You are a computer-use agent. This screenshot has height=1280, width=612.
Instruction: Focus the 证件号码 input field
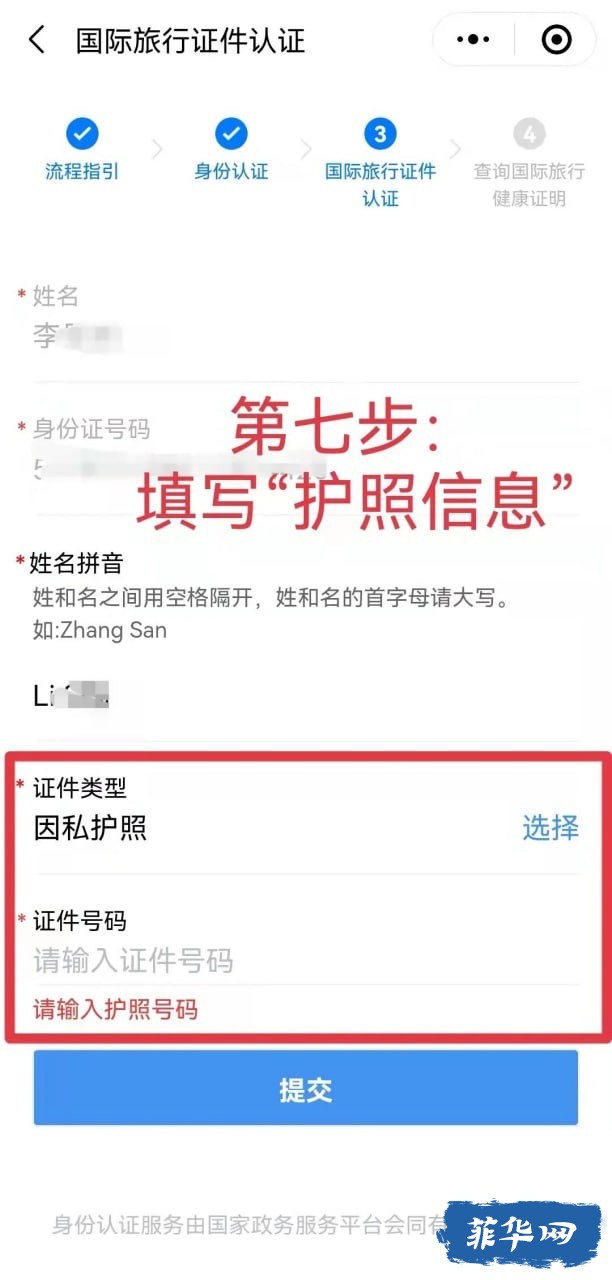coord(300,961)
